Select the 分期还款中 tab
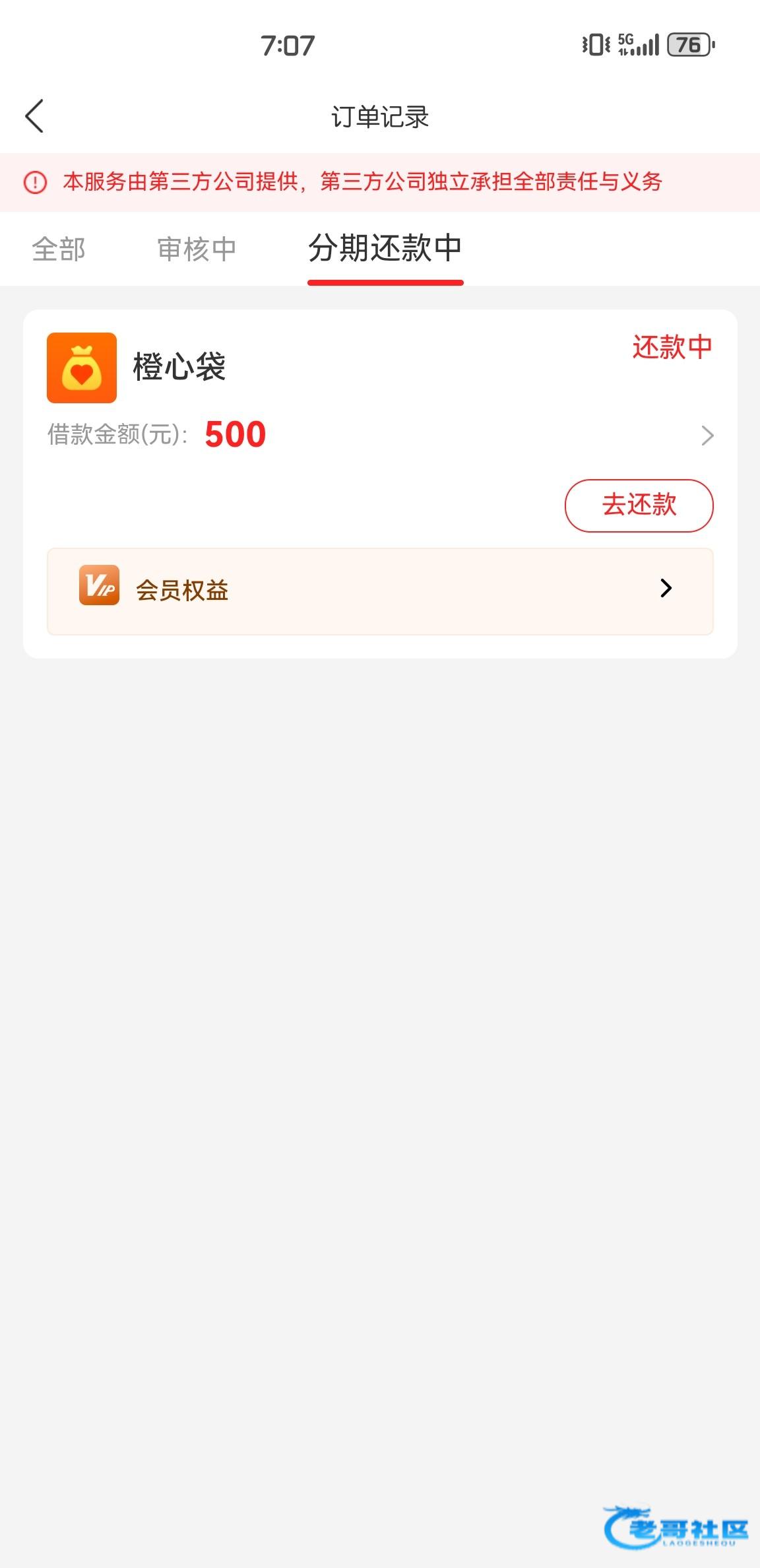 [385, 249]
